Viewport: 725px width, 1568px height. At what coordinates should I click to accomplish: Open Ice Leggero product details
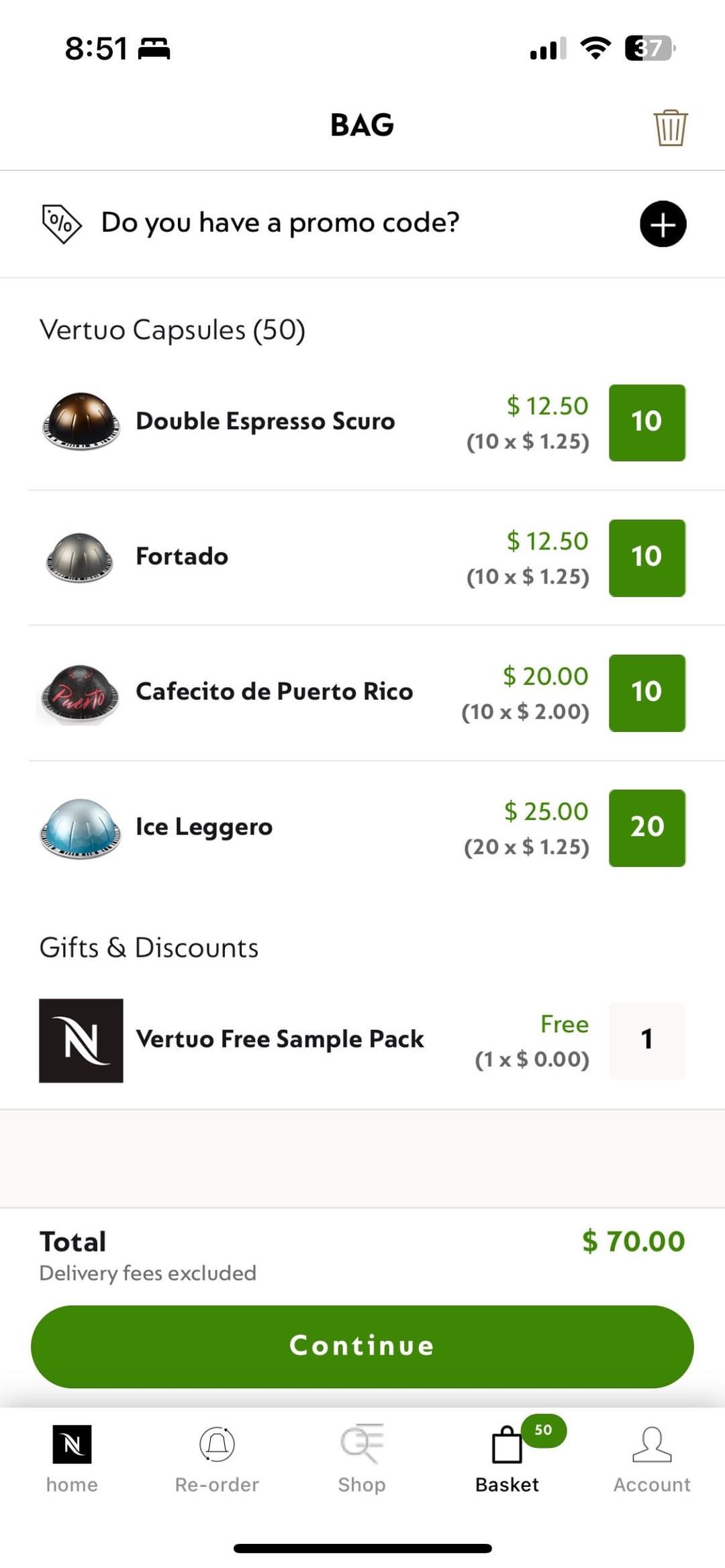coord(204,827)
